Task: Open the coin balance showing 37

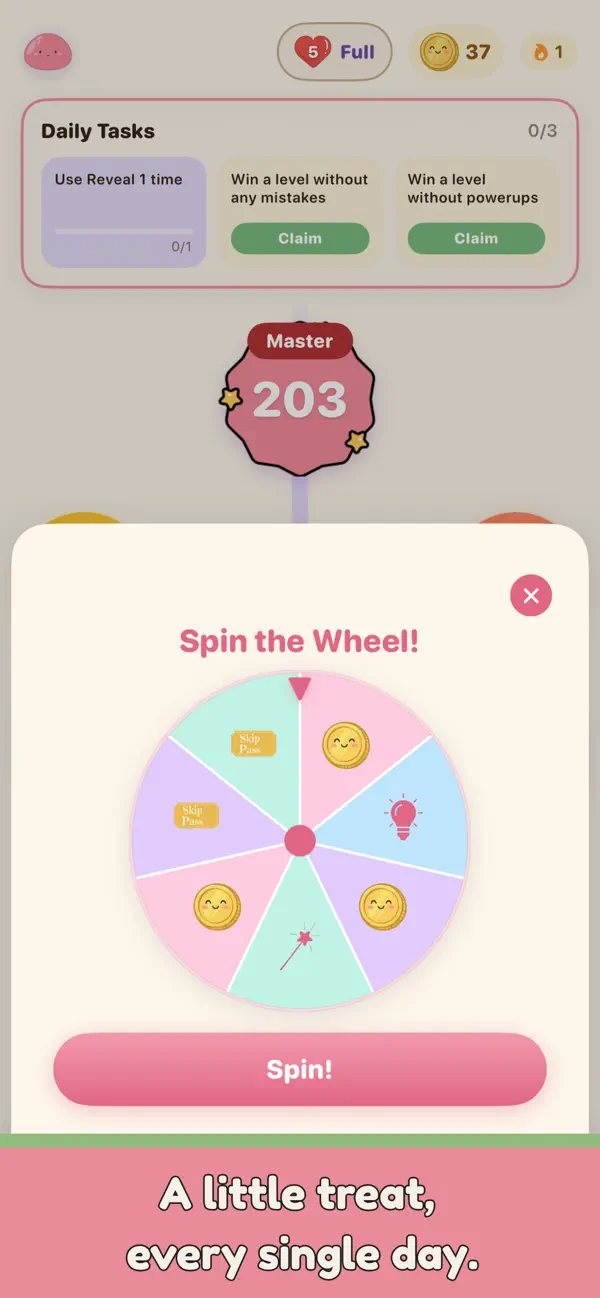Action: (x=456, y=51)
